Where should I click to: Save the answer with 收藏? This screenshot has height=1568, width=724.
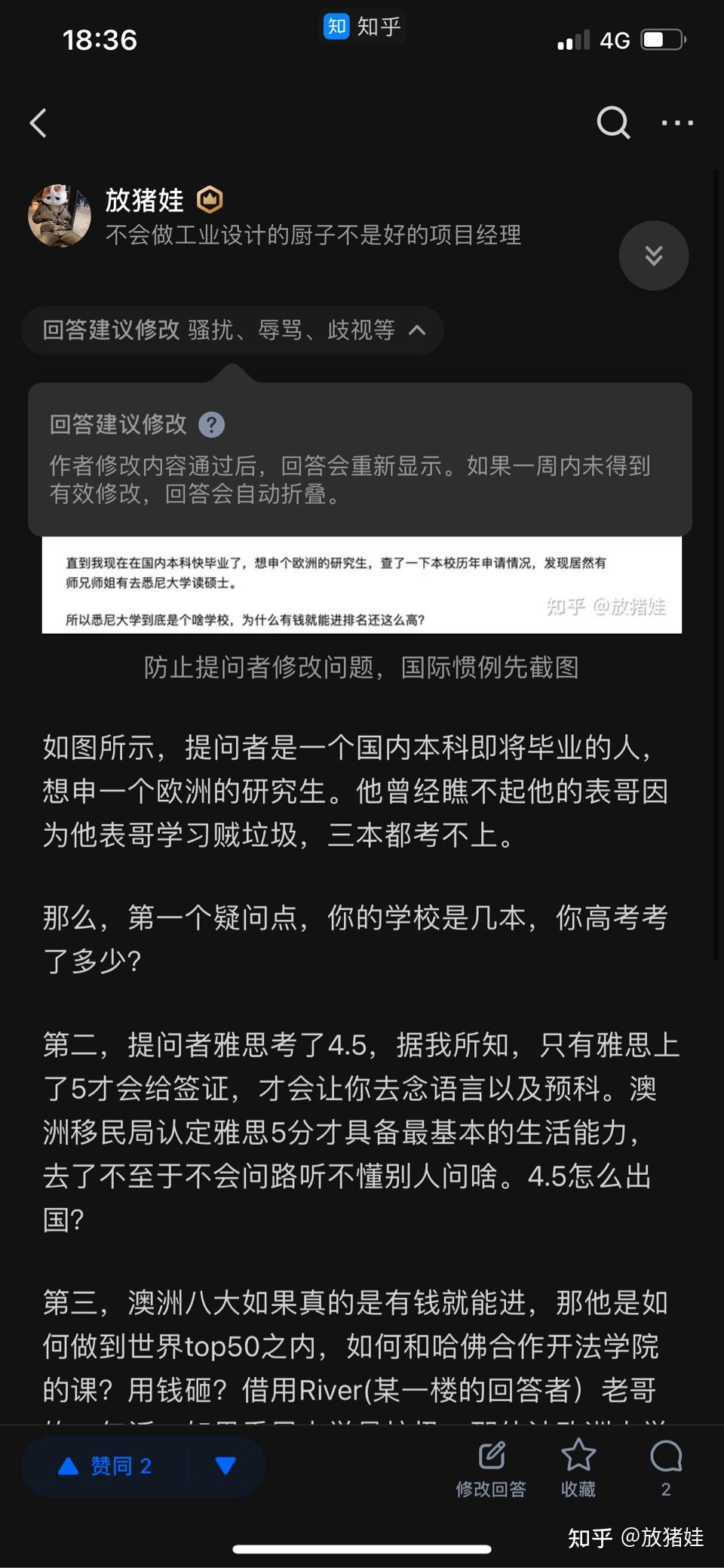(578, 1468)
